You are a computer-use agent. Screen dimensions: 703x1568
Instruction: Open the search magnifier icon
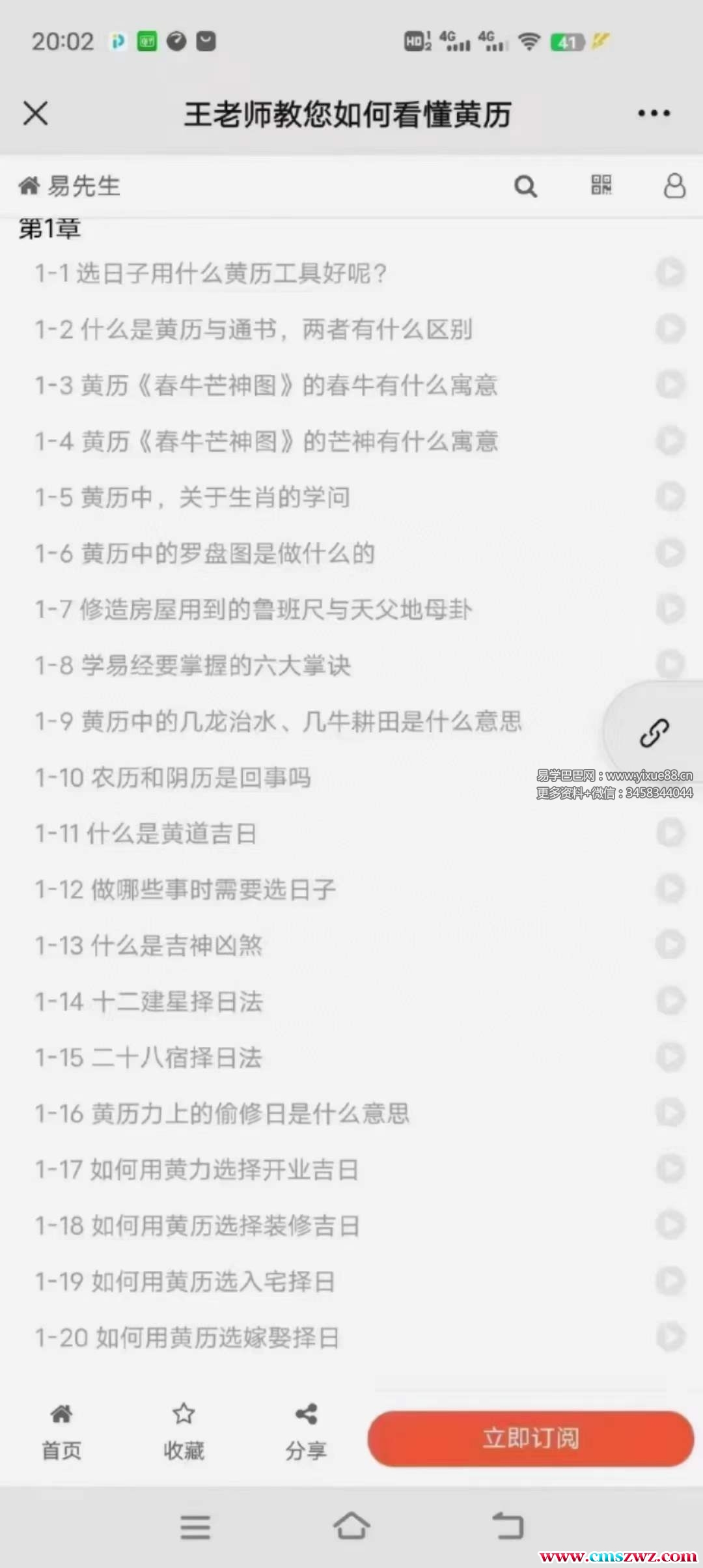tap(525, 187)
